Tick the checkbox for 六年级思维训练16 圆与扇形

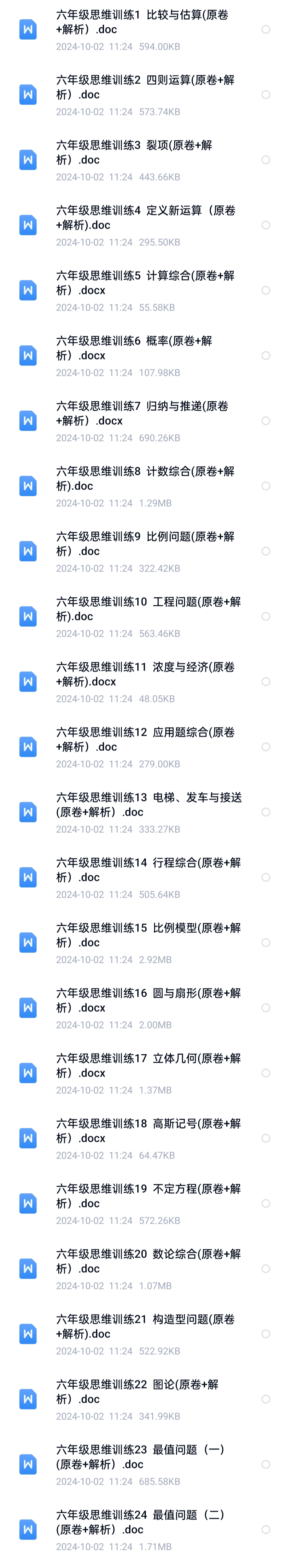pyautogui.click(x=266, y=1008)
